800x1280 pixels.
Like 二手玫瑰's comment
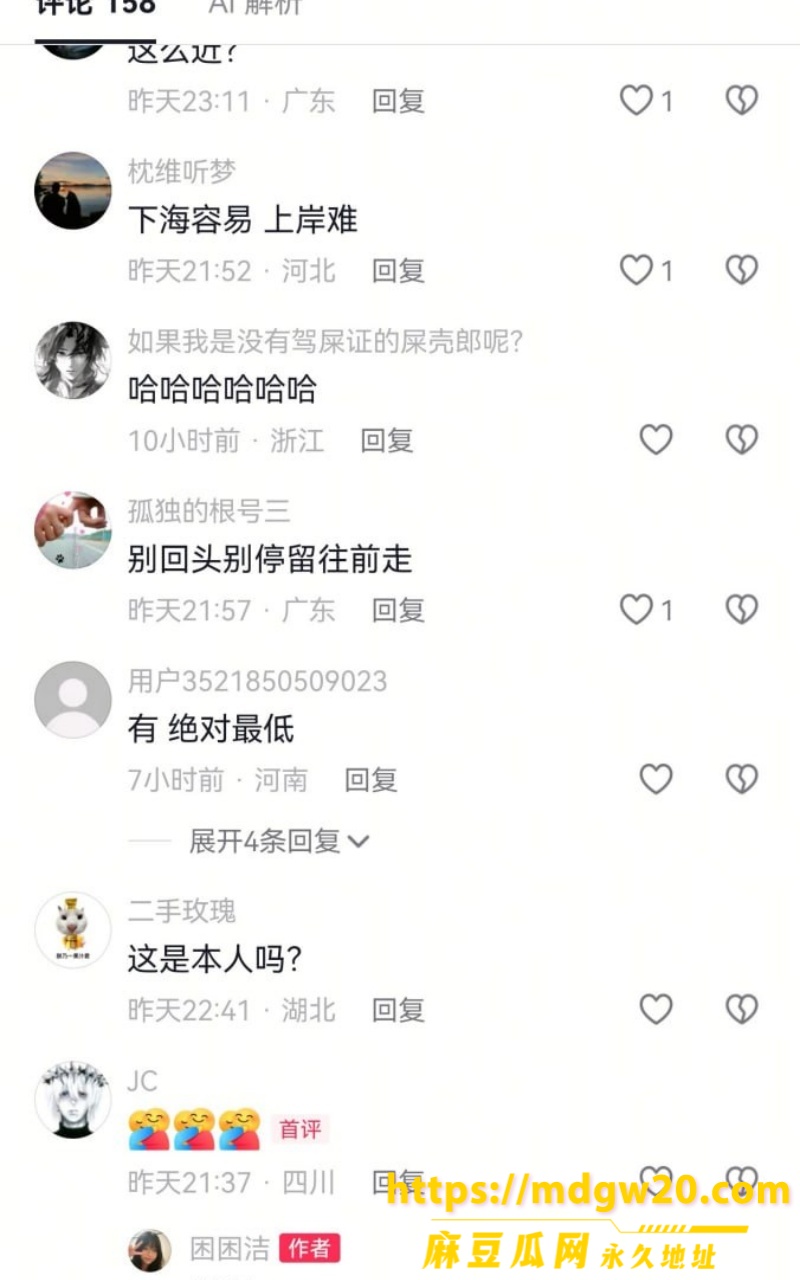point(656,1009)
